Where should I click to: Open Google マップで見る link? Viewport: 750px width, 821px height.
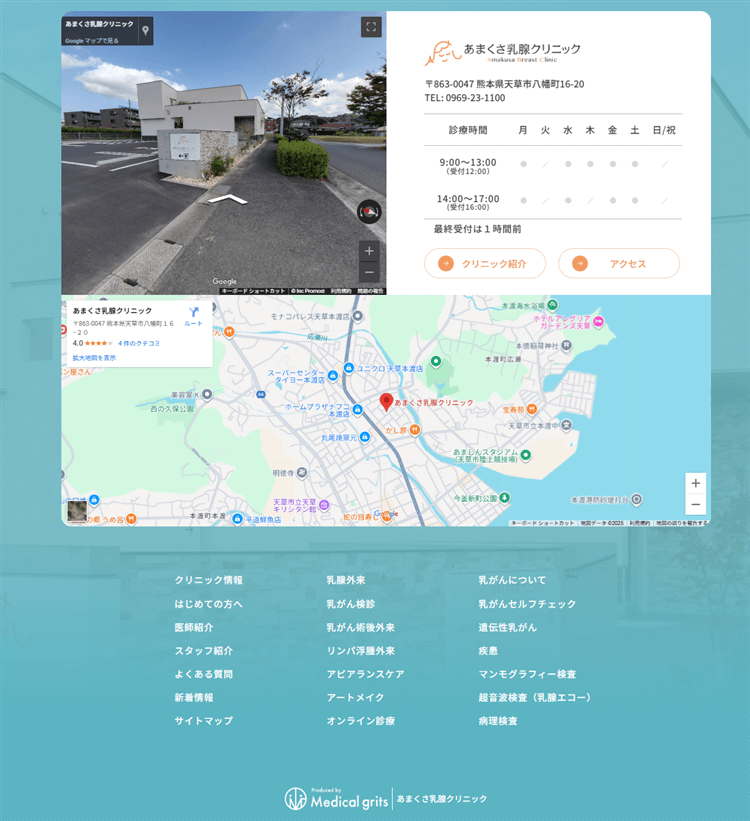tap(92, 41)
